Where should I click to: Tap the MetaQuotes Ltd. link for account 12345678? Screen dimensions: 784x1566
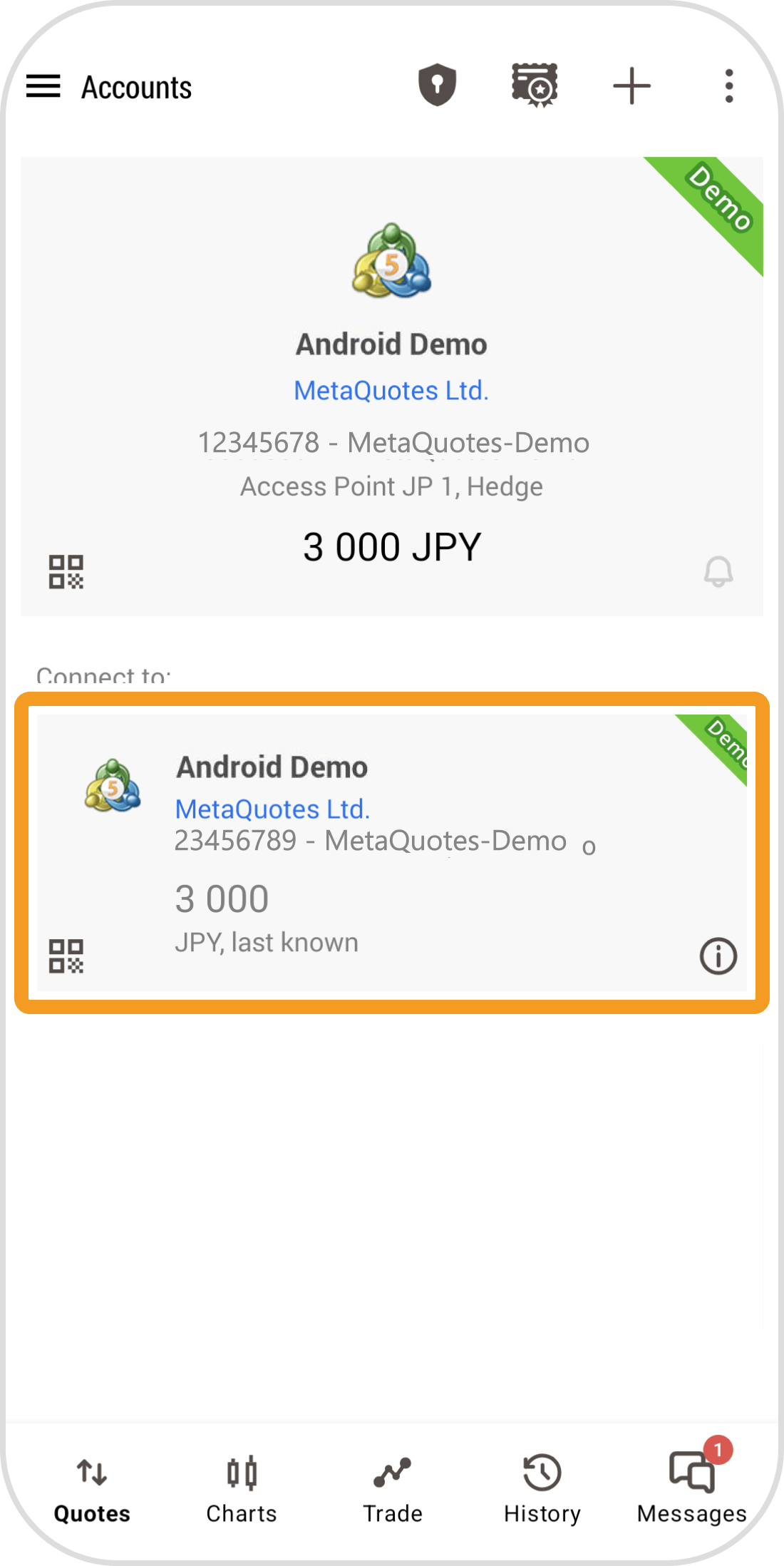point(391,391)
